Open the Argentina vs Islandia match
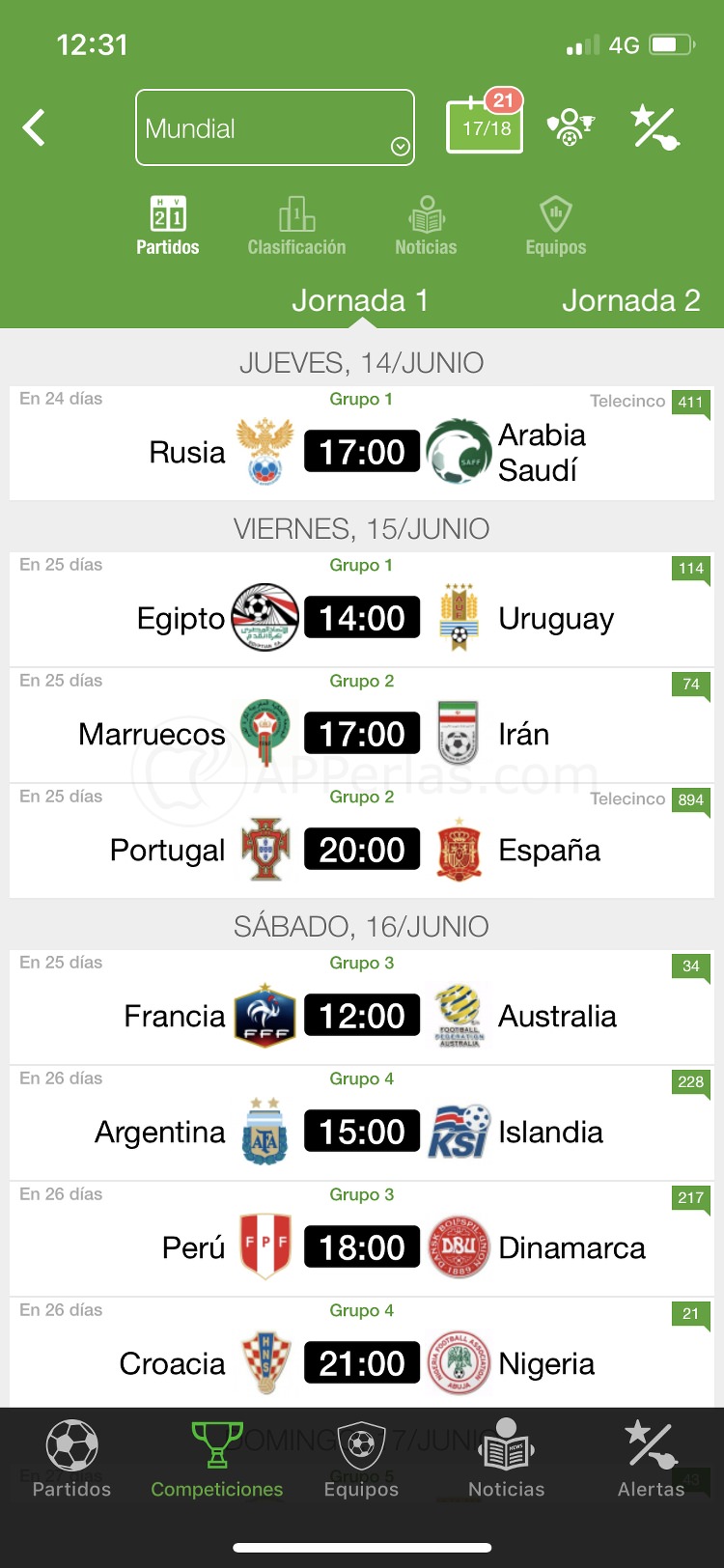 [x=362, y=1123]
